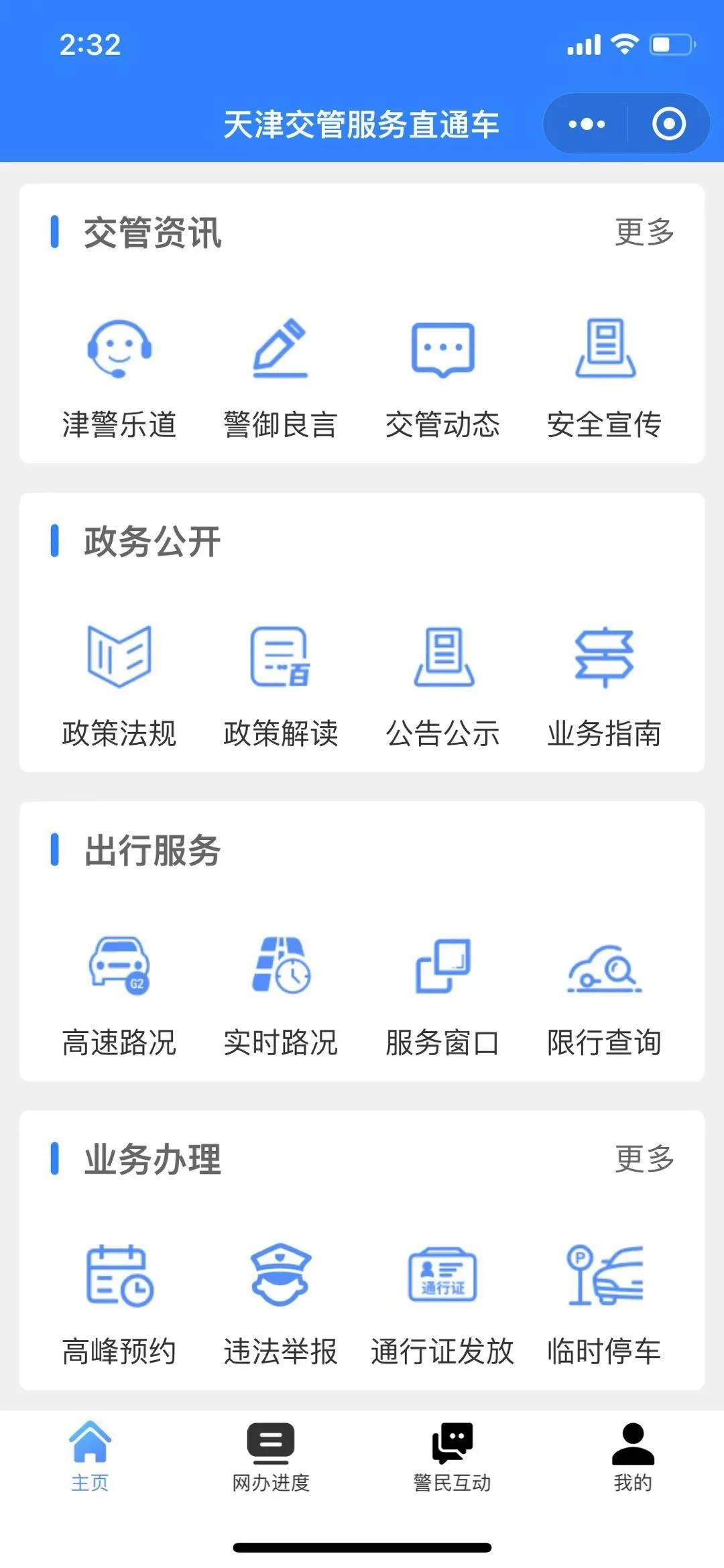Image resolution: width=724 pixels, height=1568 pixels.
Task: View 公告公示
Action: 443,687
